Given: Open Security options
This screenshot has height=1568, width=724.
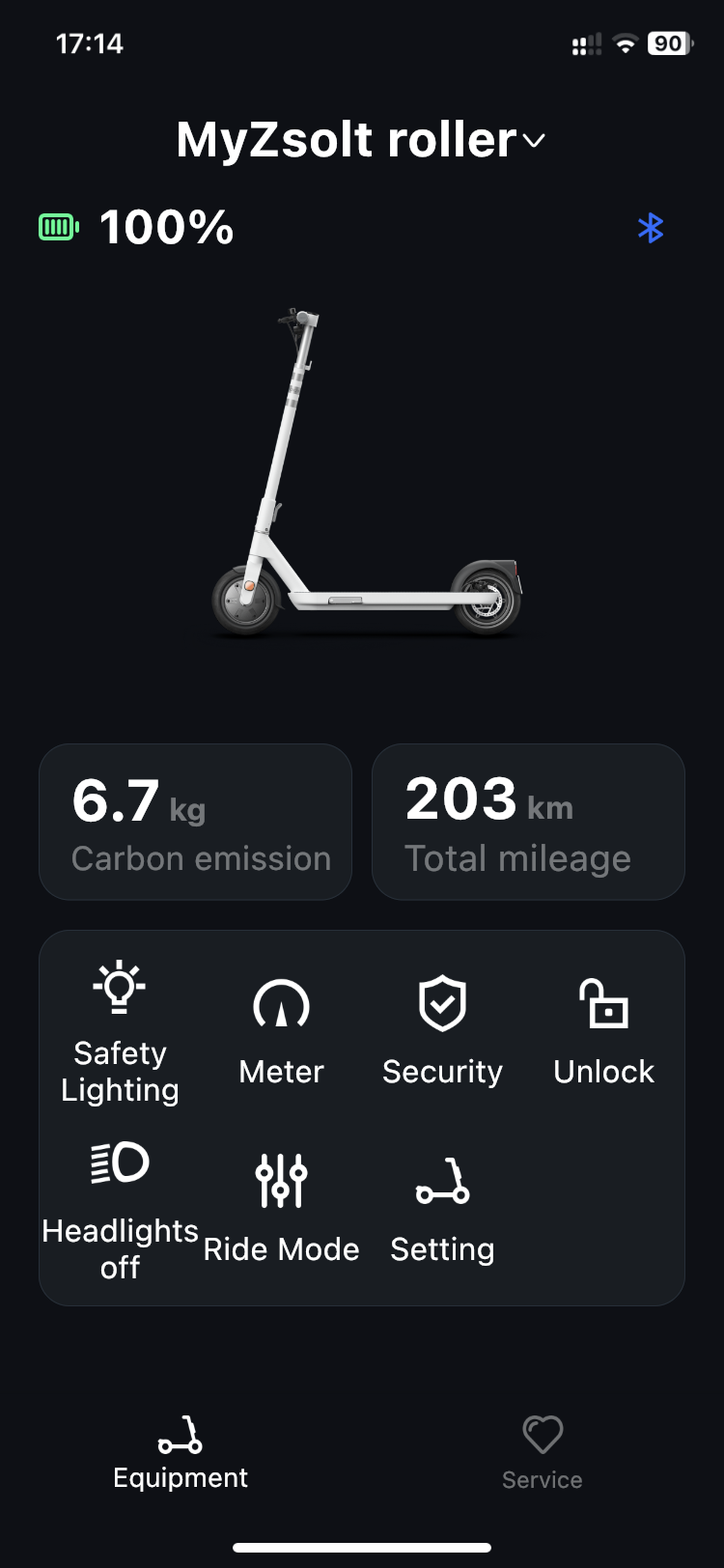Looking at the screenshot, I should (442, 1033).
